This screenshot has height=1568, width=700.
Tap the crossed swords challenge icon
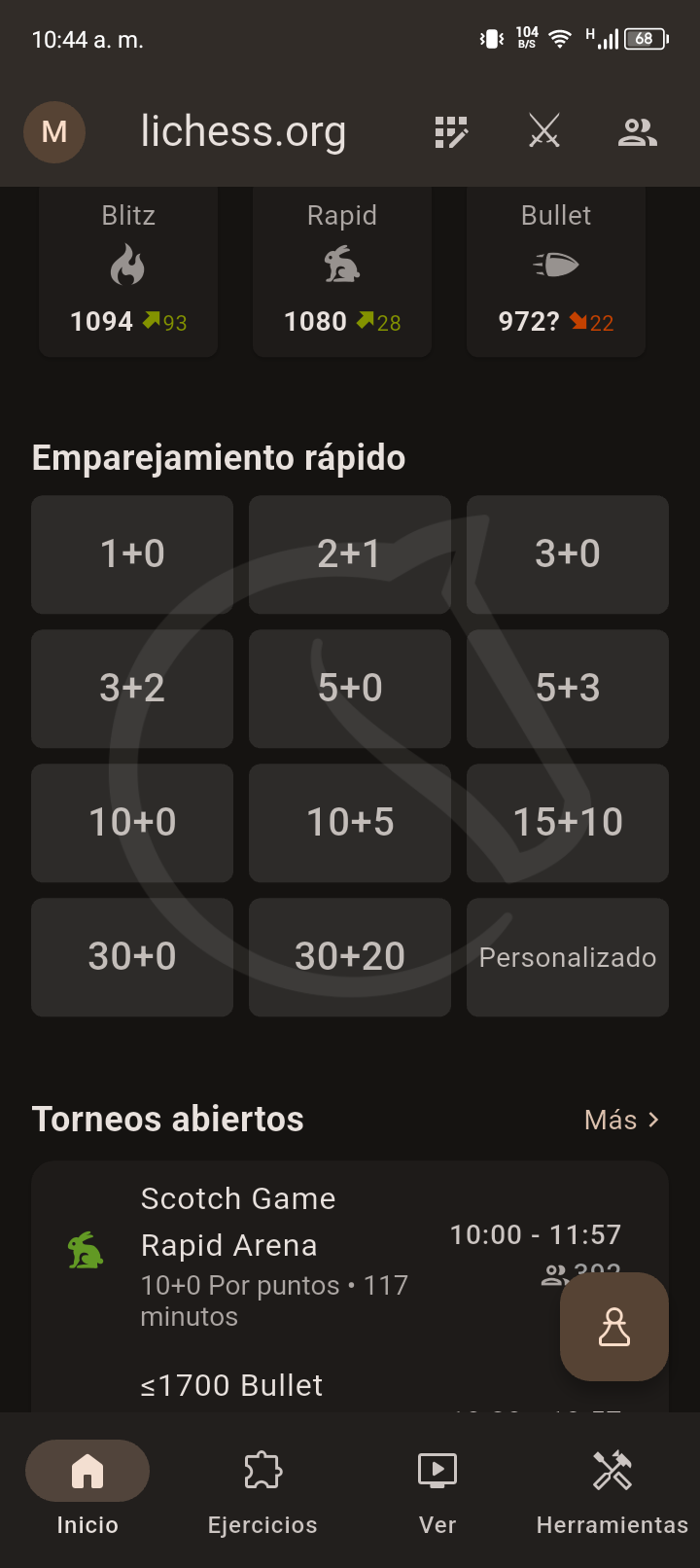(544, 131)
